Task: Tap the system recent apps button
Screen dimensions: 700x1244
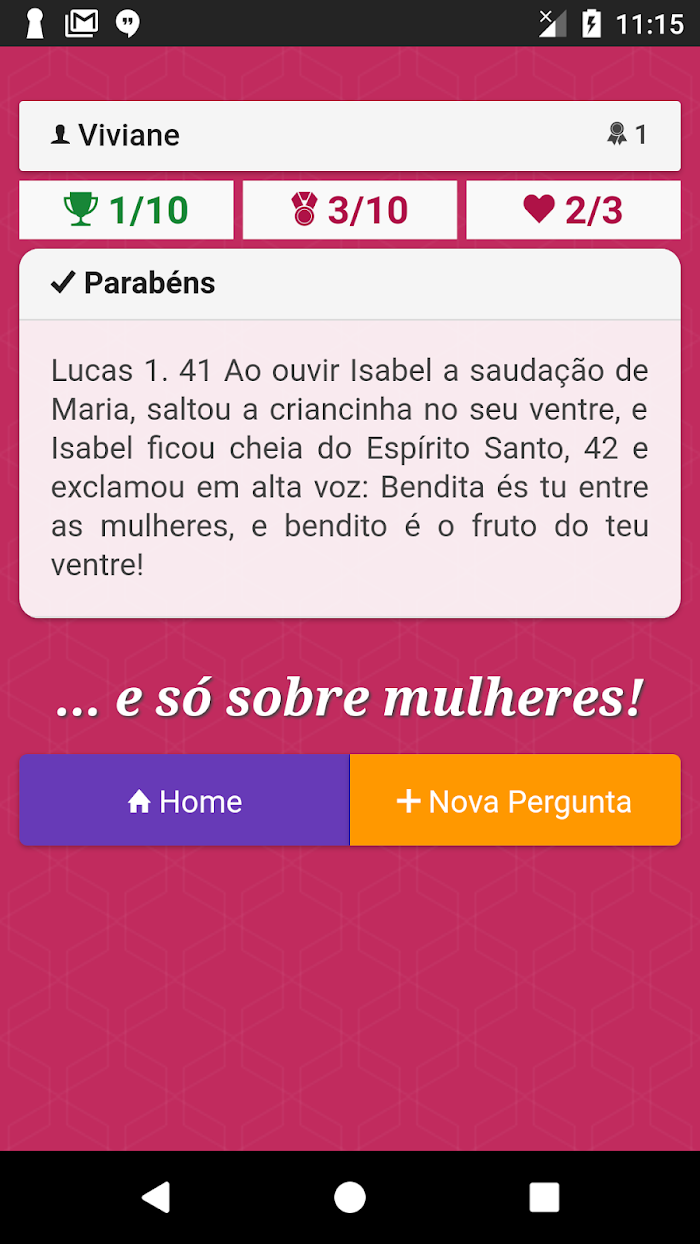Action: pyautogui.click(x=544, y=1197)
